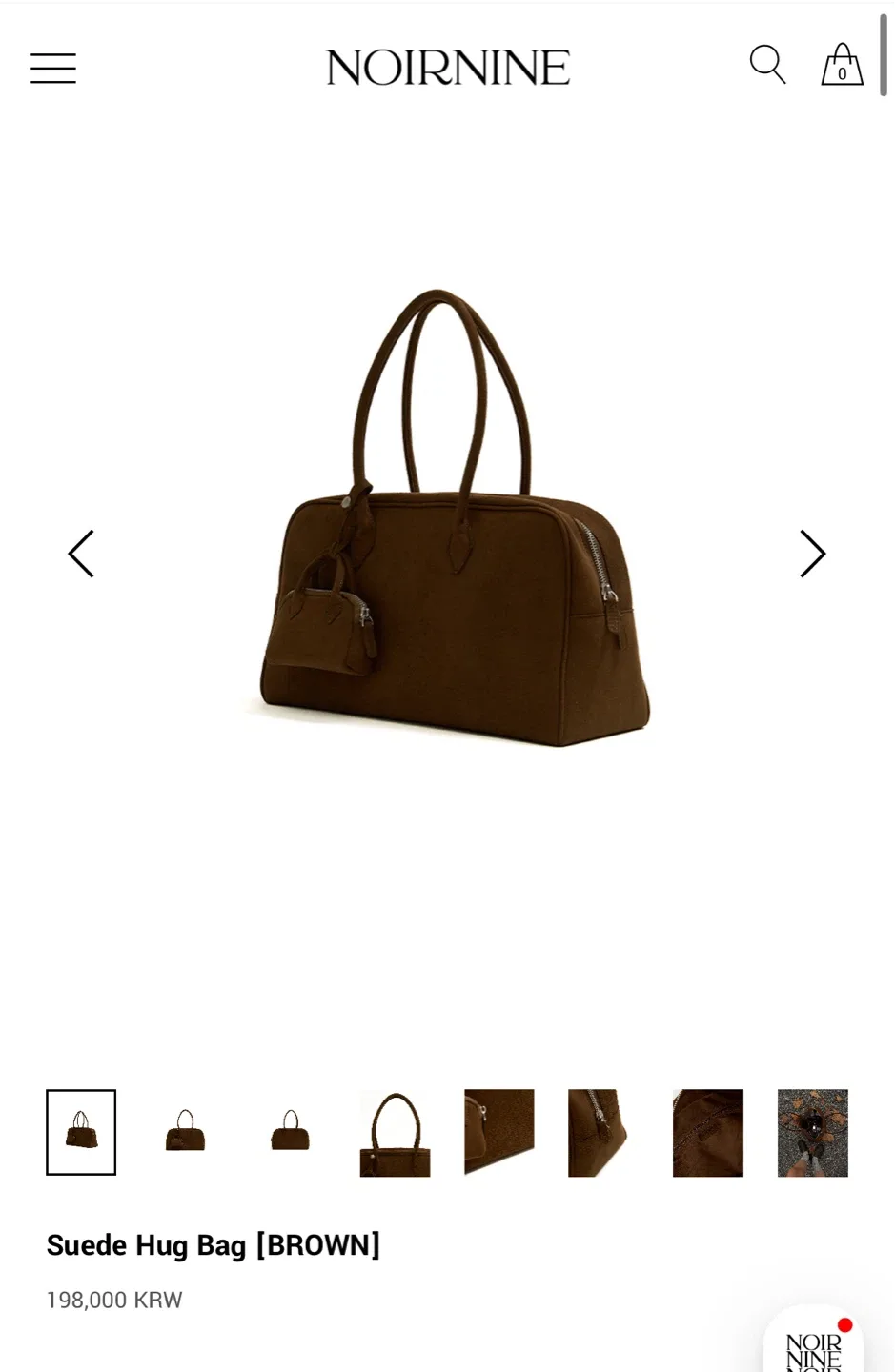Tap the NOIRNINE logo to go home
The height and width of the screenshot is (1372, 895).
click(447, 68)
